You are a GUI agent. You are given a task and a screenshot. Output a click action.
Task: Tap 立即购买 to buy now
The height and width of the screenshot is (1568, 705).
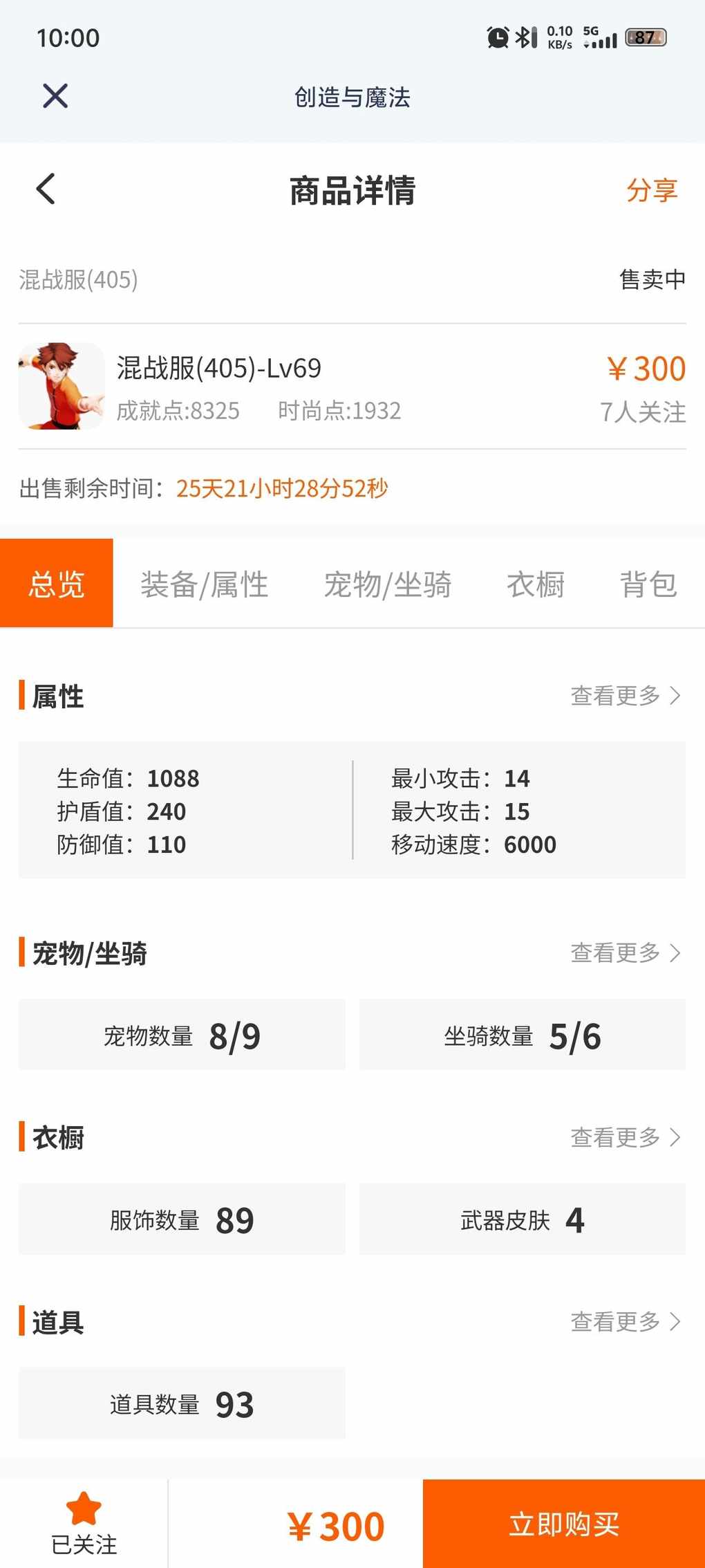pyautogui.click(x=564, y=1524)
